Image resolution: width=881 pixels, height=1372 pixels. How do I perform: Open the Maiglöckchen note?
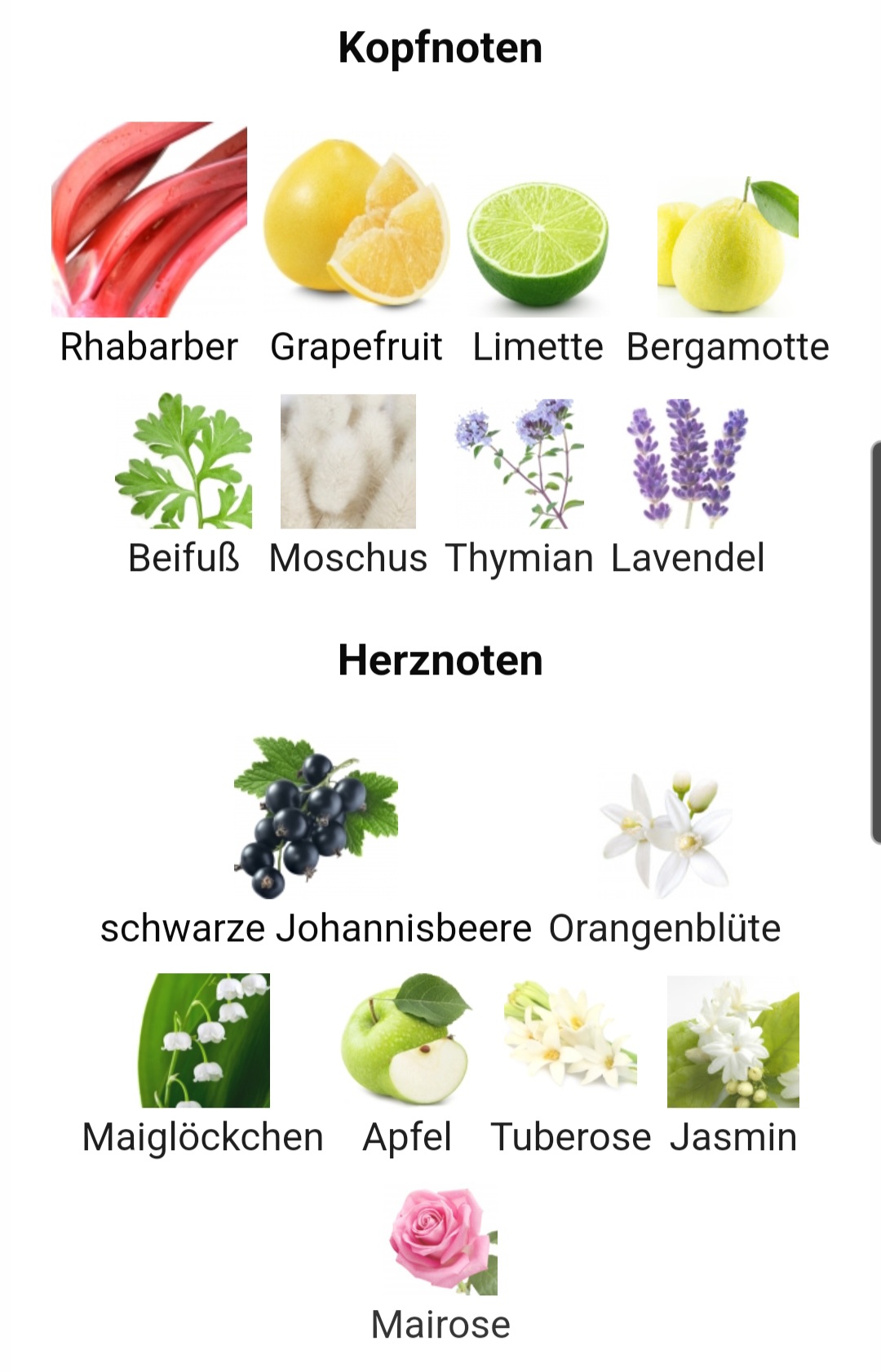point(203,1040)
